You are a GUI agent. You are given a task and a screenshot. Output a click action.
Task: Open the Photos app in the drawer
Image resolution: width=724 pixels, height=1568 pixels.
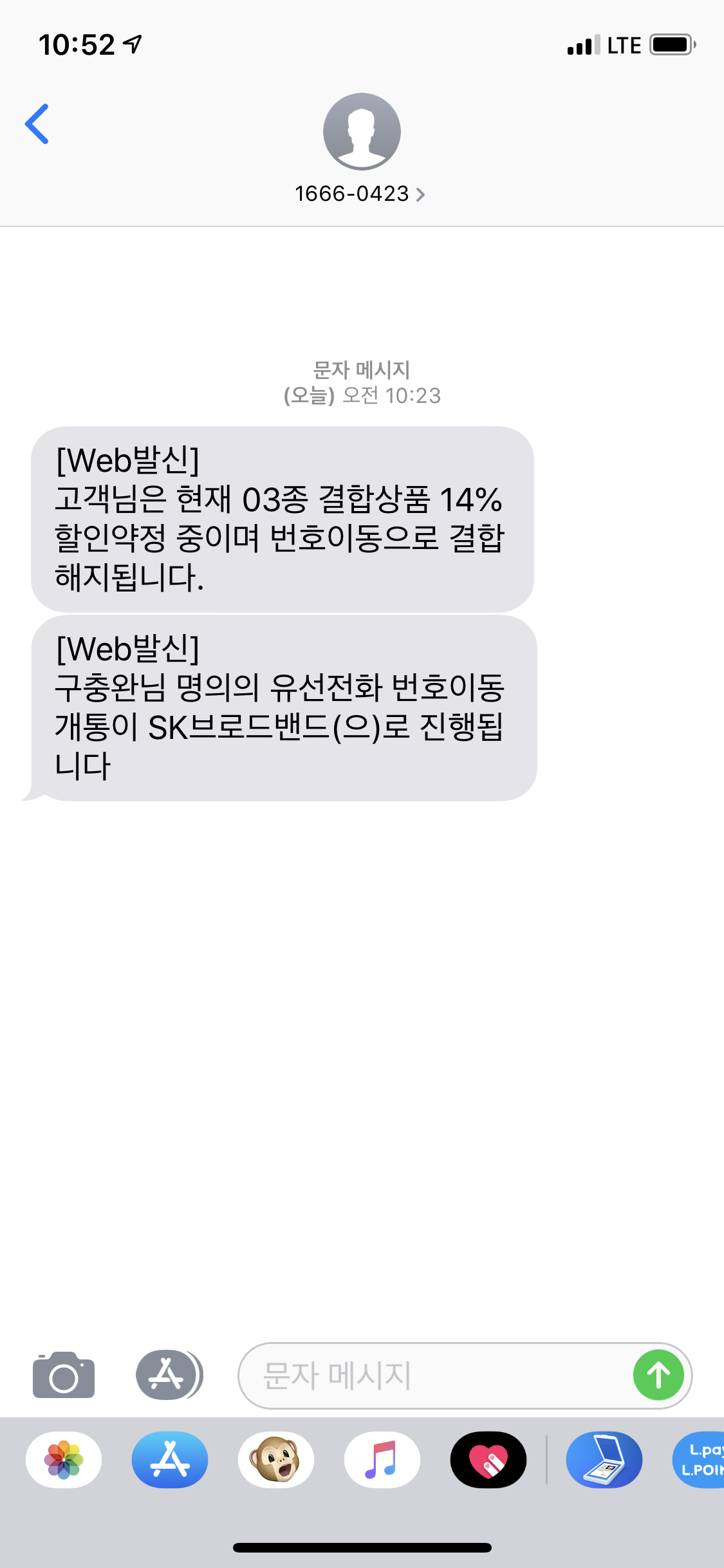pos(64,1460)
